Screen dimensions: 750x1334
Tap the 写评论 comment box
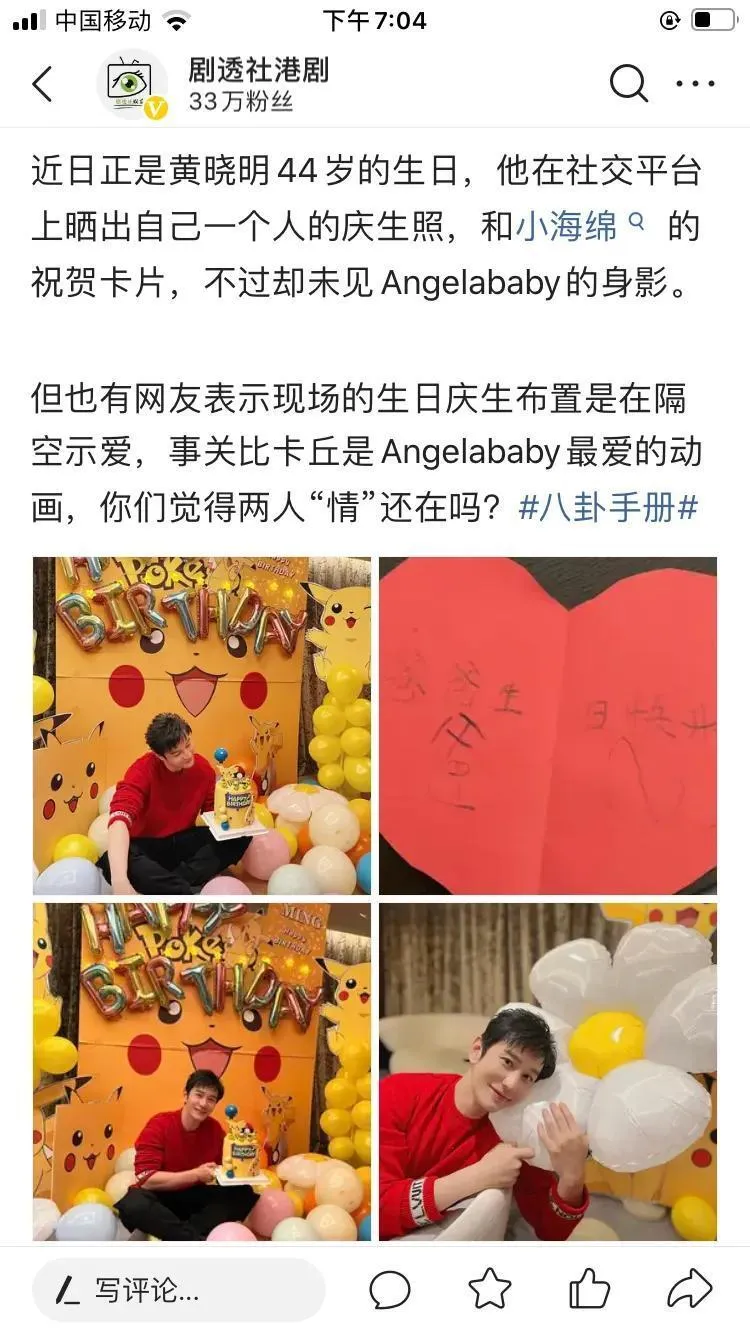180,1290
